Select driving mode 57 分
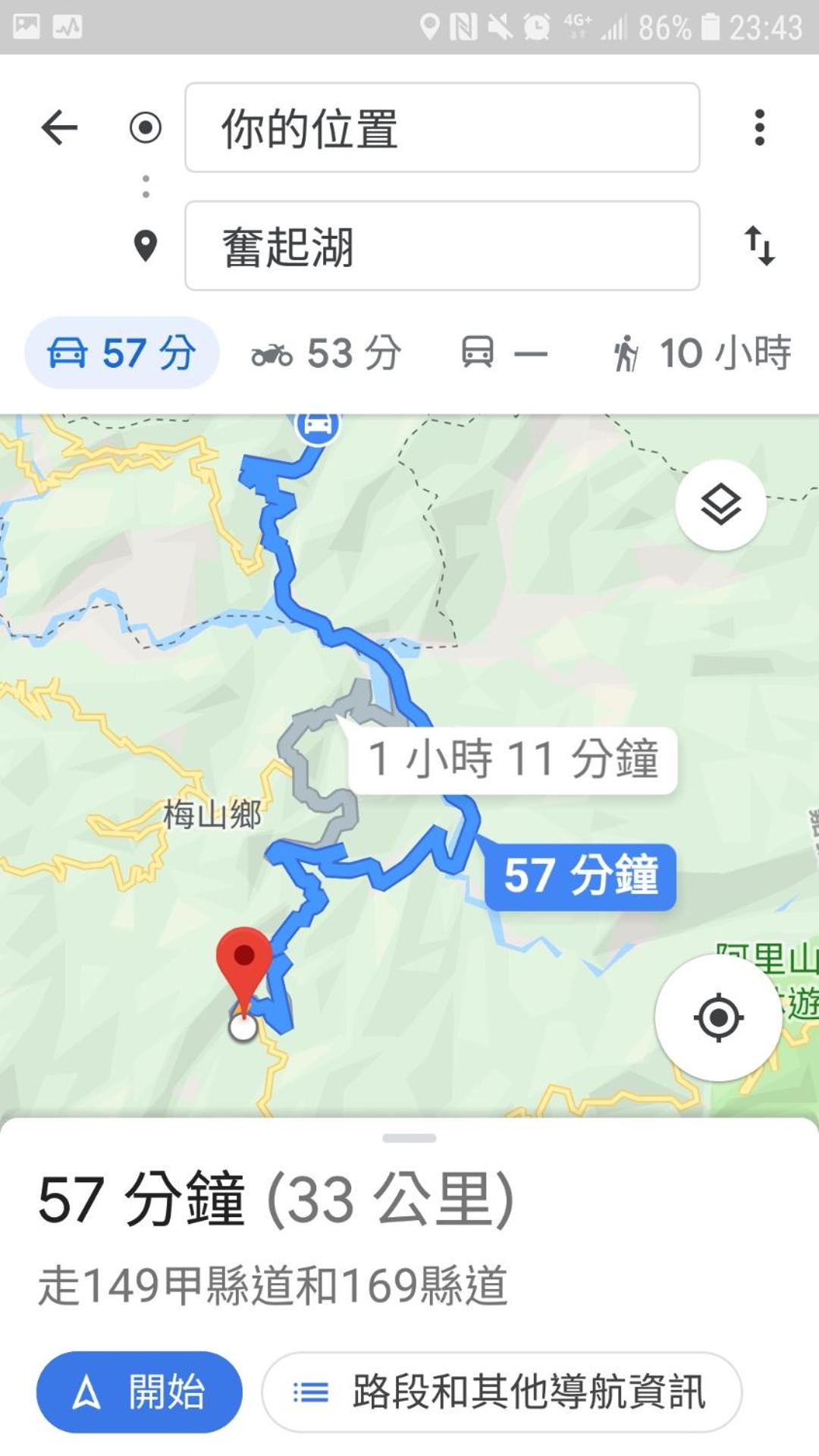 (122, 354)
